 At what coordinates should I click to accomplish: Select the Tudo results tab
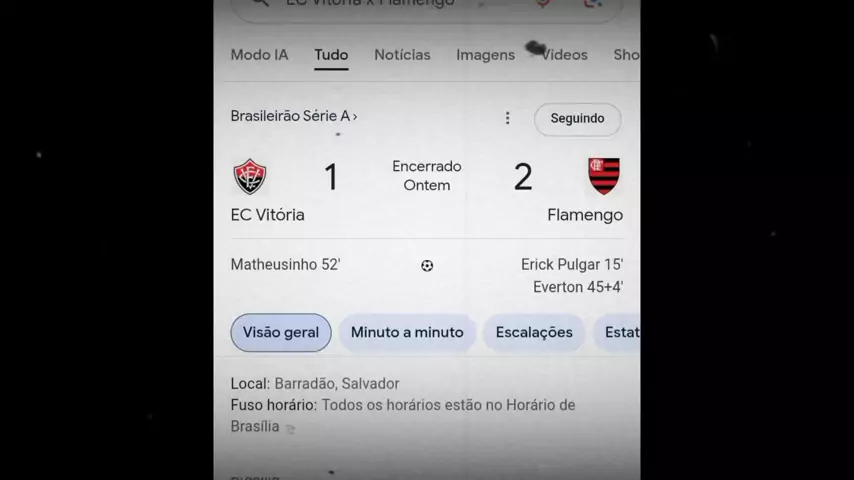point(331,55)
